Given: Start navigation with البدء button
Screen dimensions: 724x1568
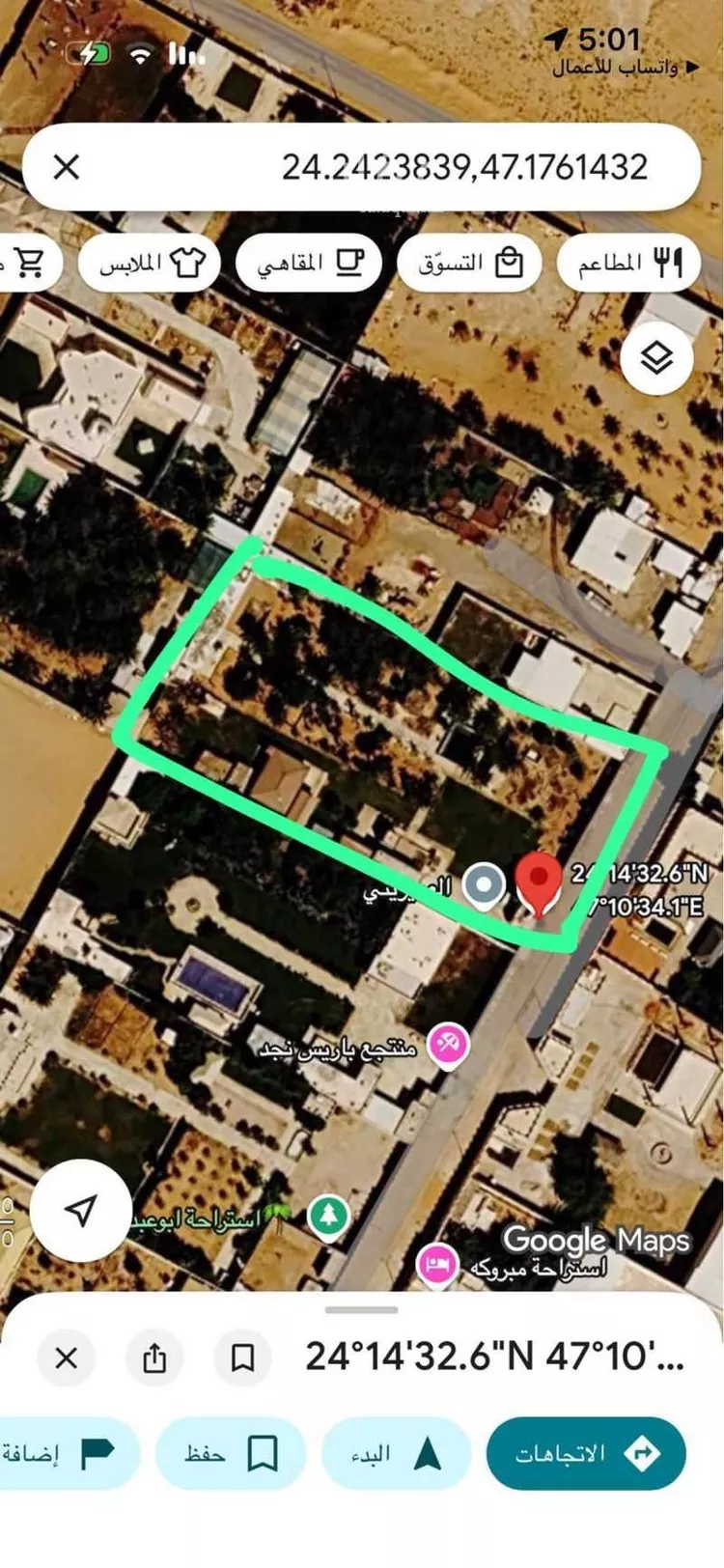Looking at the screenshot, I should (397, 1453).
